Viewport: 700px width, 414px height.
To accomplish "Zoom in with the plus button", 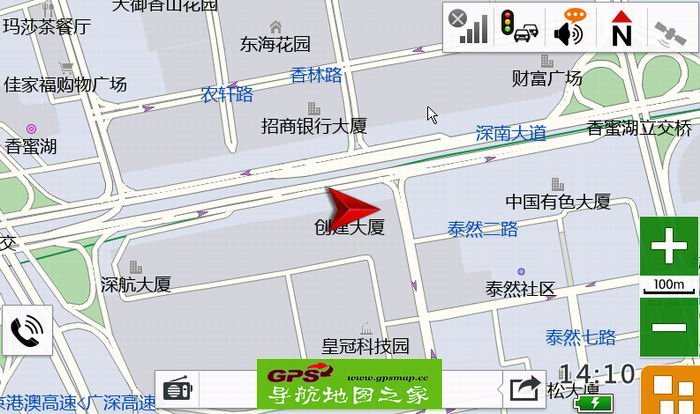I will (668, 245).
